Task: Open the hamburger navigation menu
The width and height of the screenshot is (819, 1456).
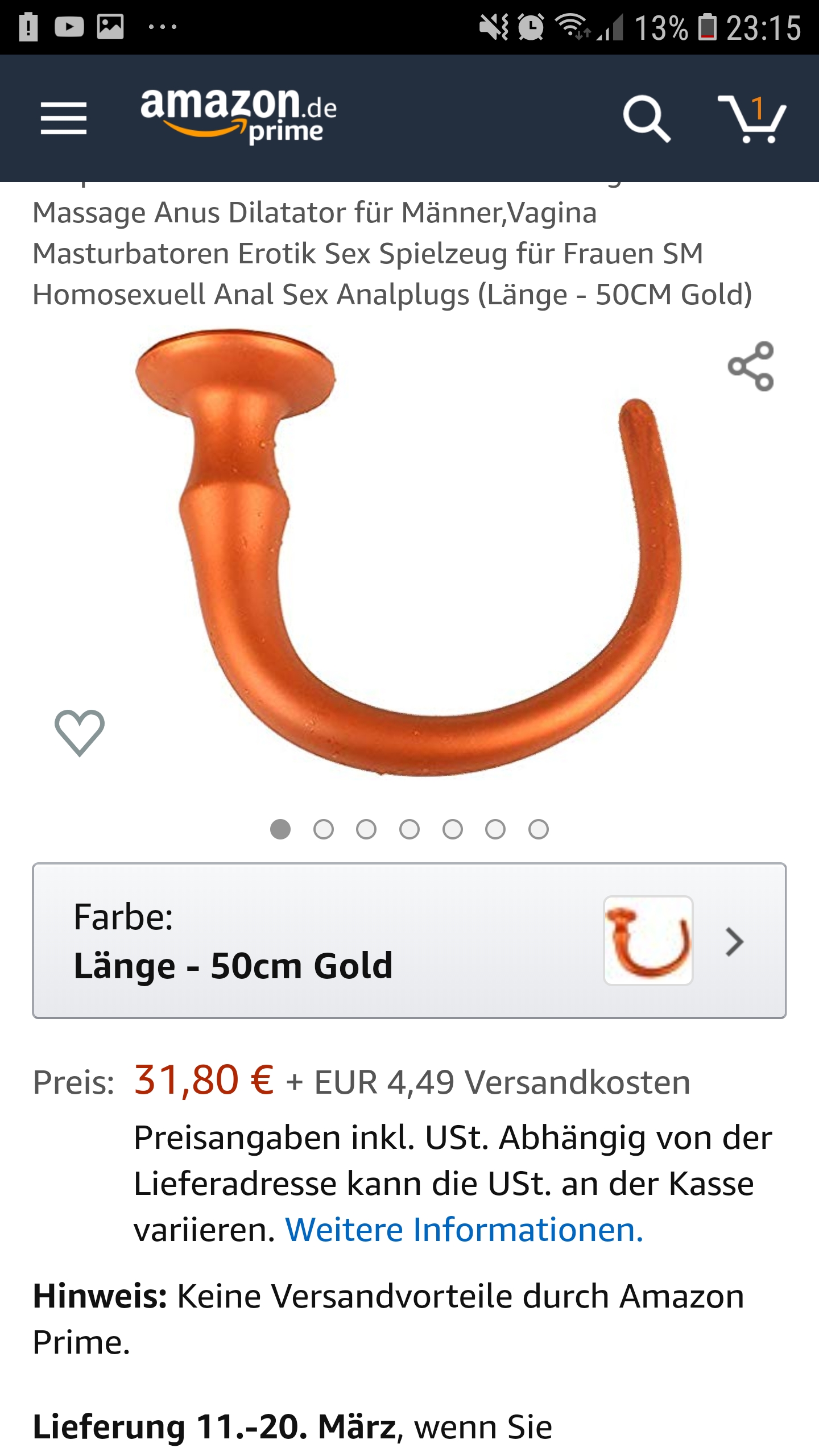Action: pyautogui.click(x=64, y=118)
